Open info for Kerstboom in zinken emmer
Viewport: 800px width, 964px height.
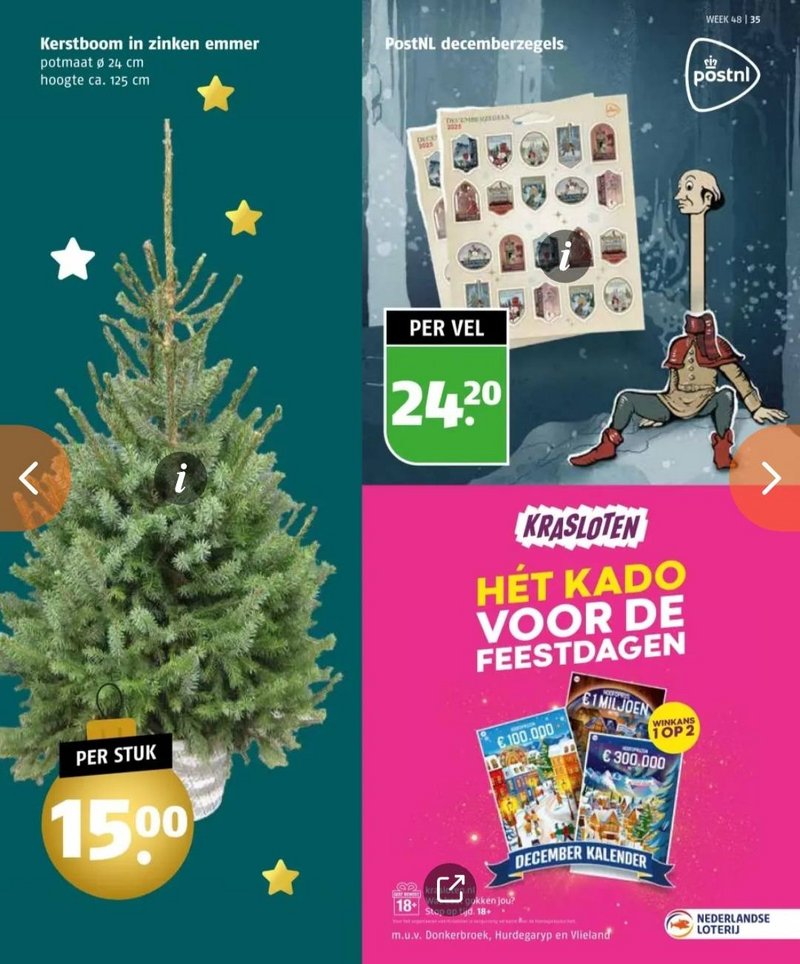(181, 480)
